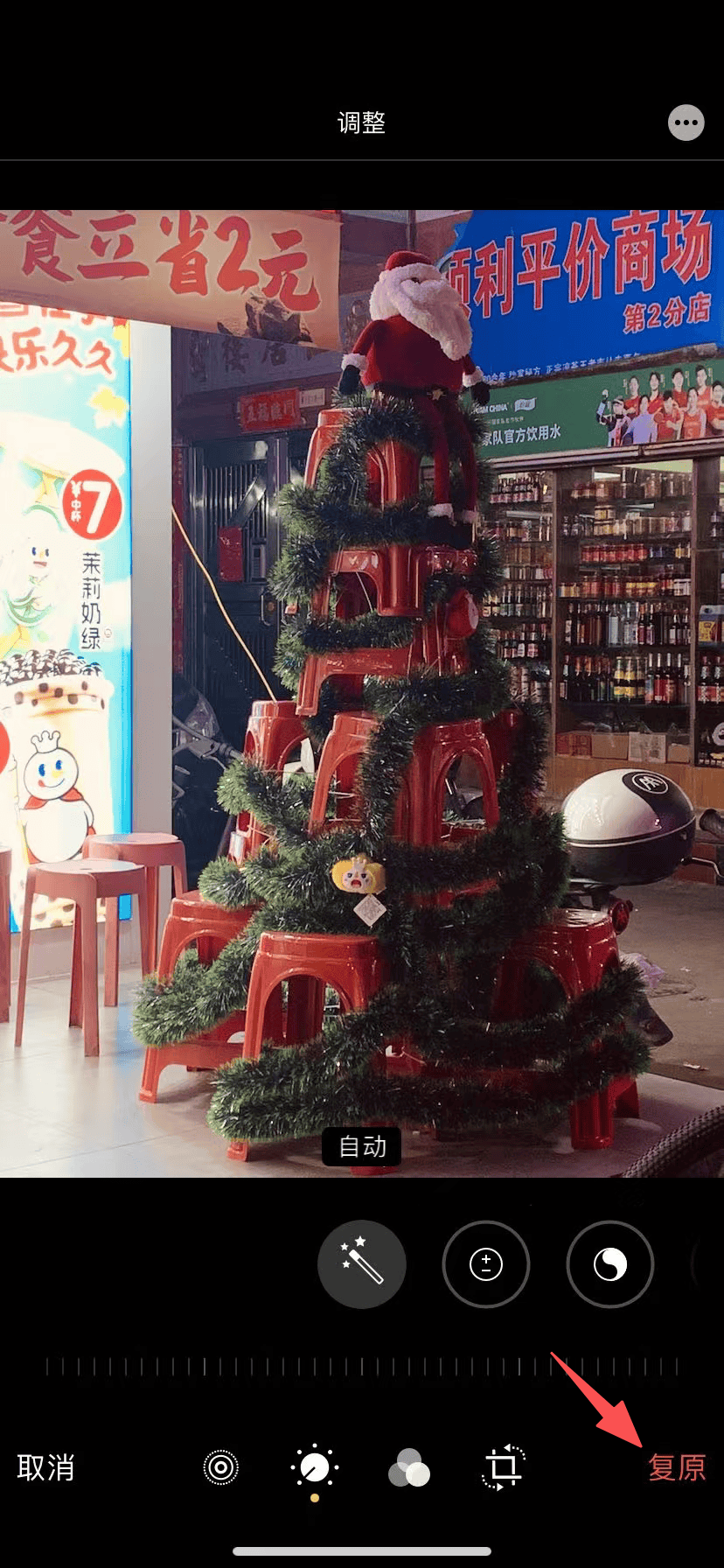
Task: Open the more options ellipsis menu
Action: click(x=686, y=122)
